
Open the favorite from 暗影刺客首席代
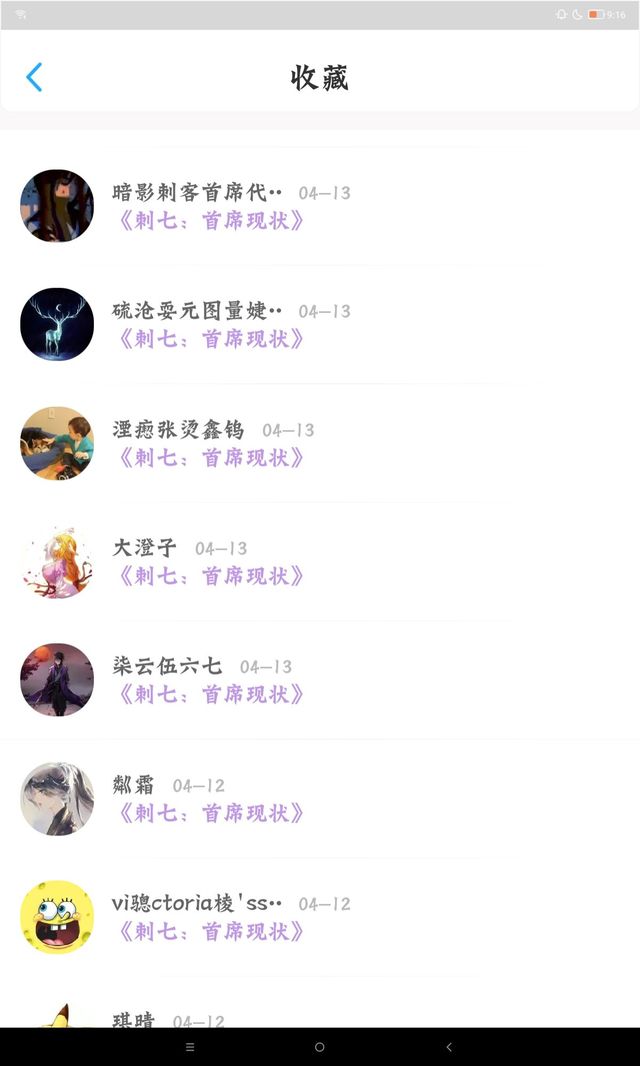click(x=210, y=220)
